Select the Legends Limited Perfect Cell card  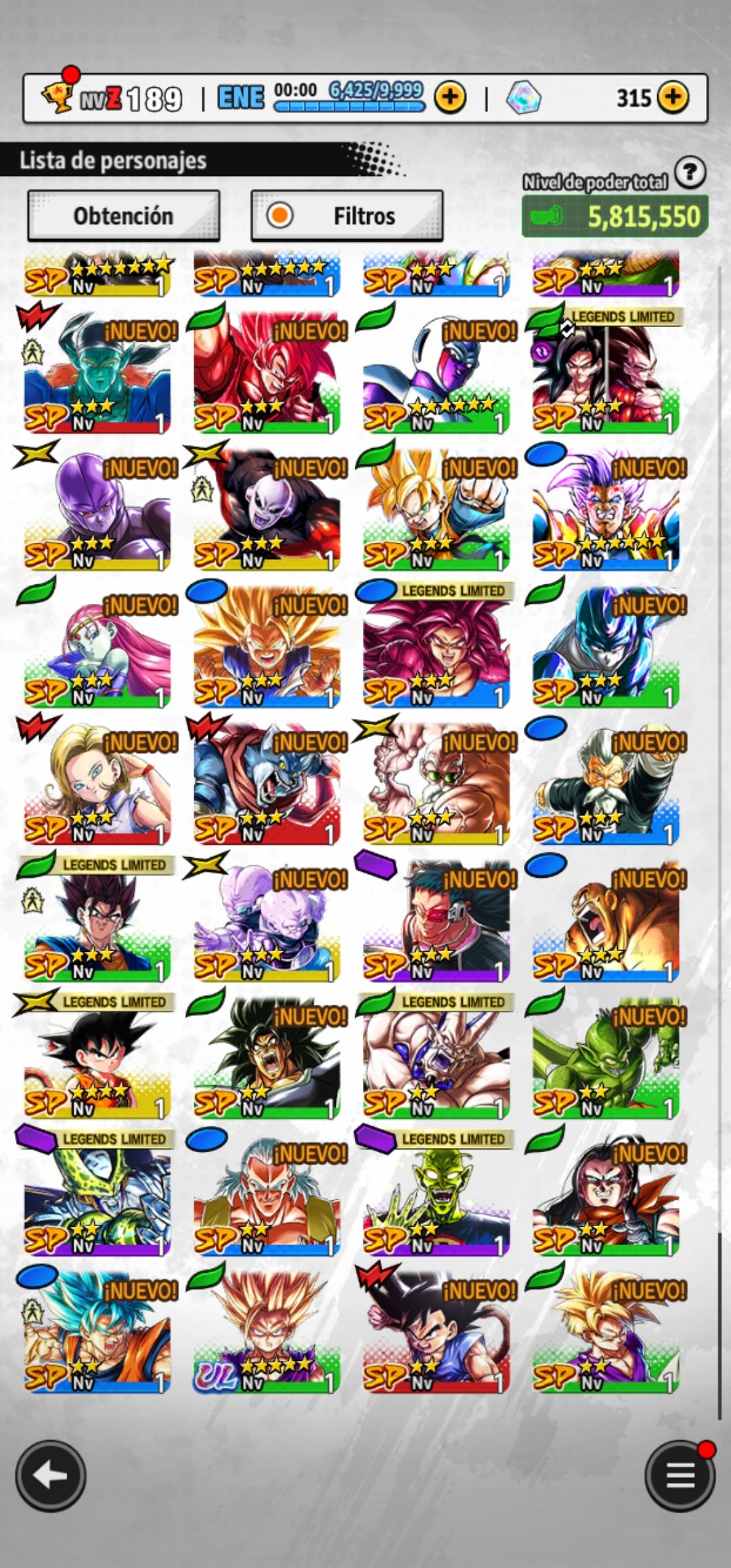coord(97,1196)
